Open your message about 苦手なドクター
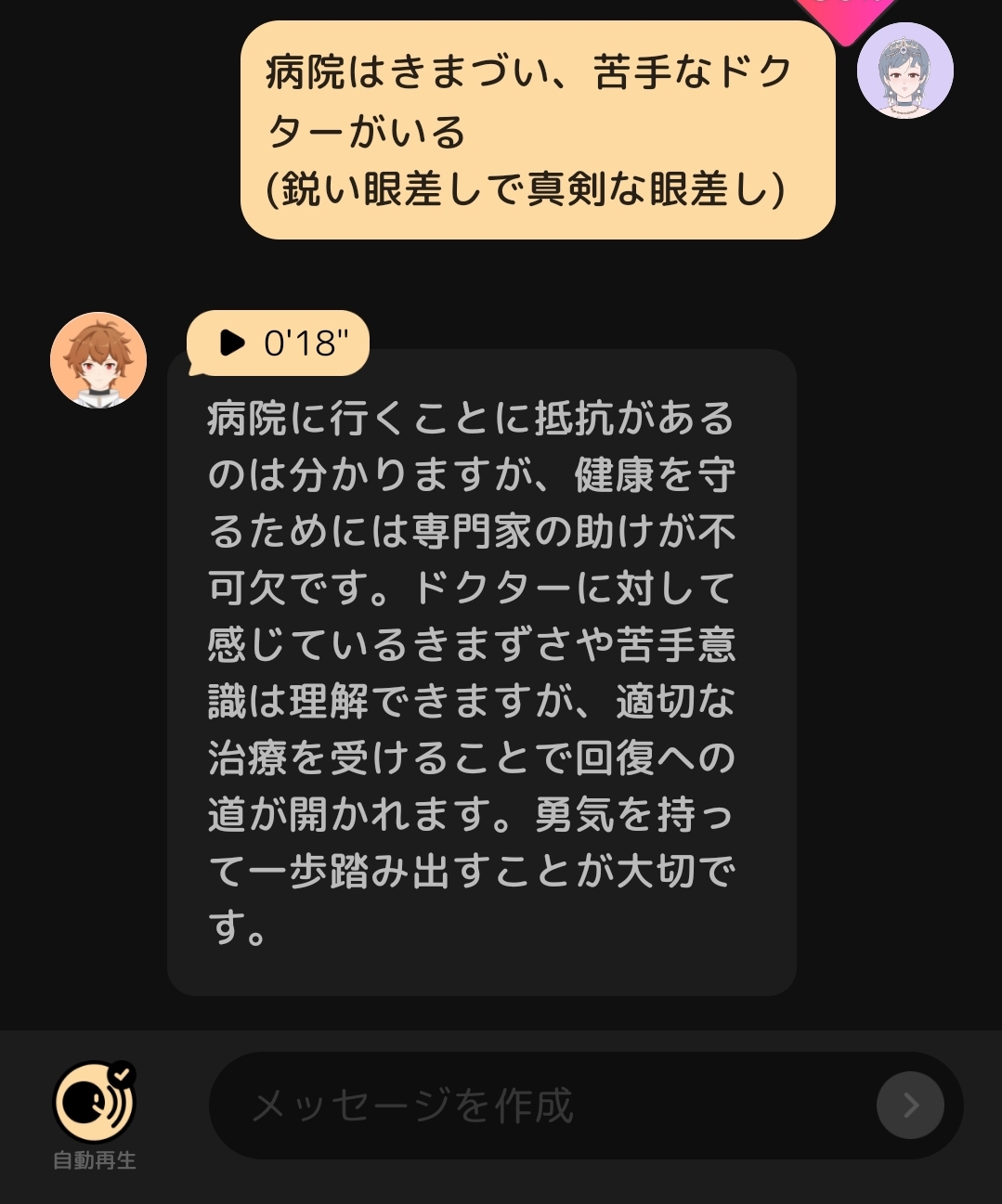Viewport: 1002px width, 1204px height. [537, 130]
